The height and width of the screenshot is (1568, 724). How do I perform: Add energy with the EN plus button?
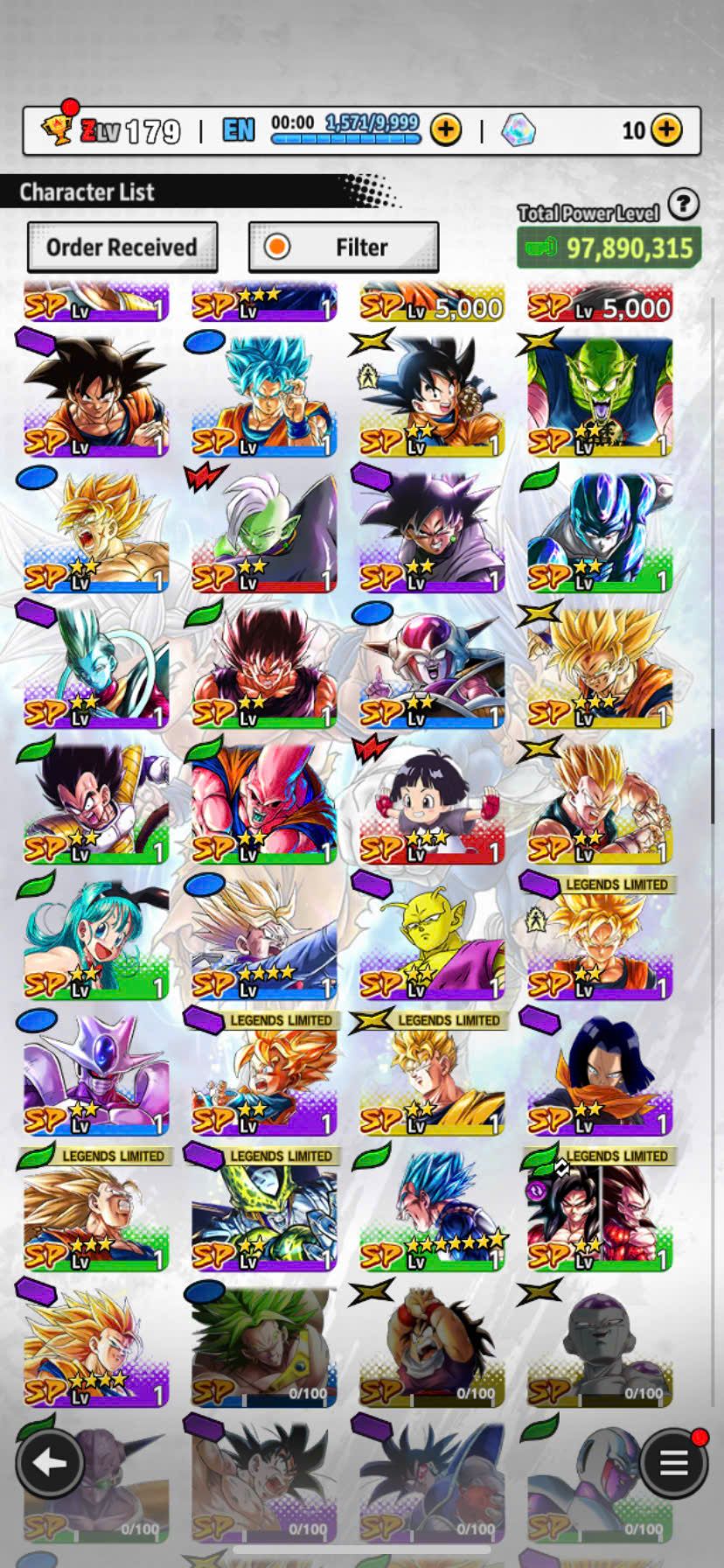point(446,130)
